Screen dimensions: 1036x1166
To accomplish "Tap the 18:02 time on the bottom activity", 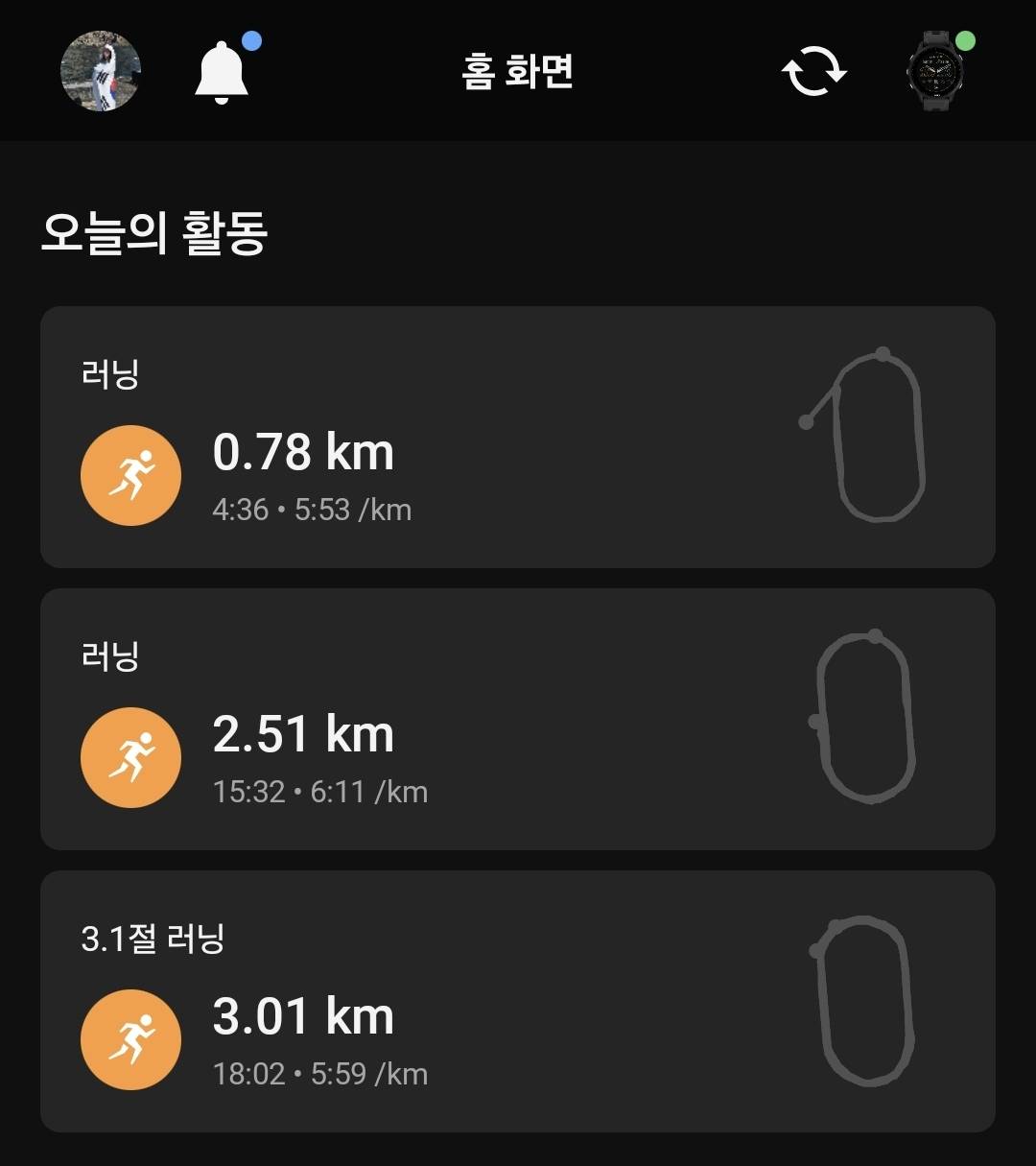I will pyautogui.click(x=251, y=1074).
